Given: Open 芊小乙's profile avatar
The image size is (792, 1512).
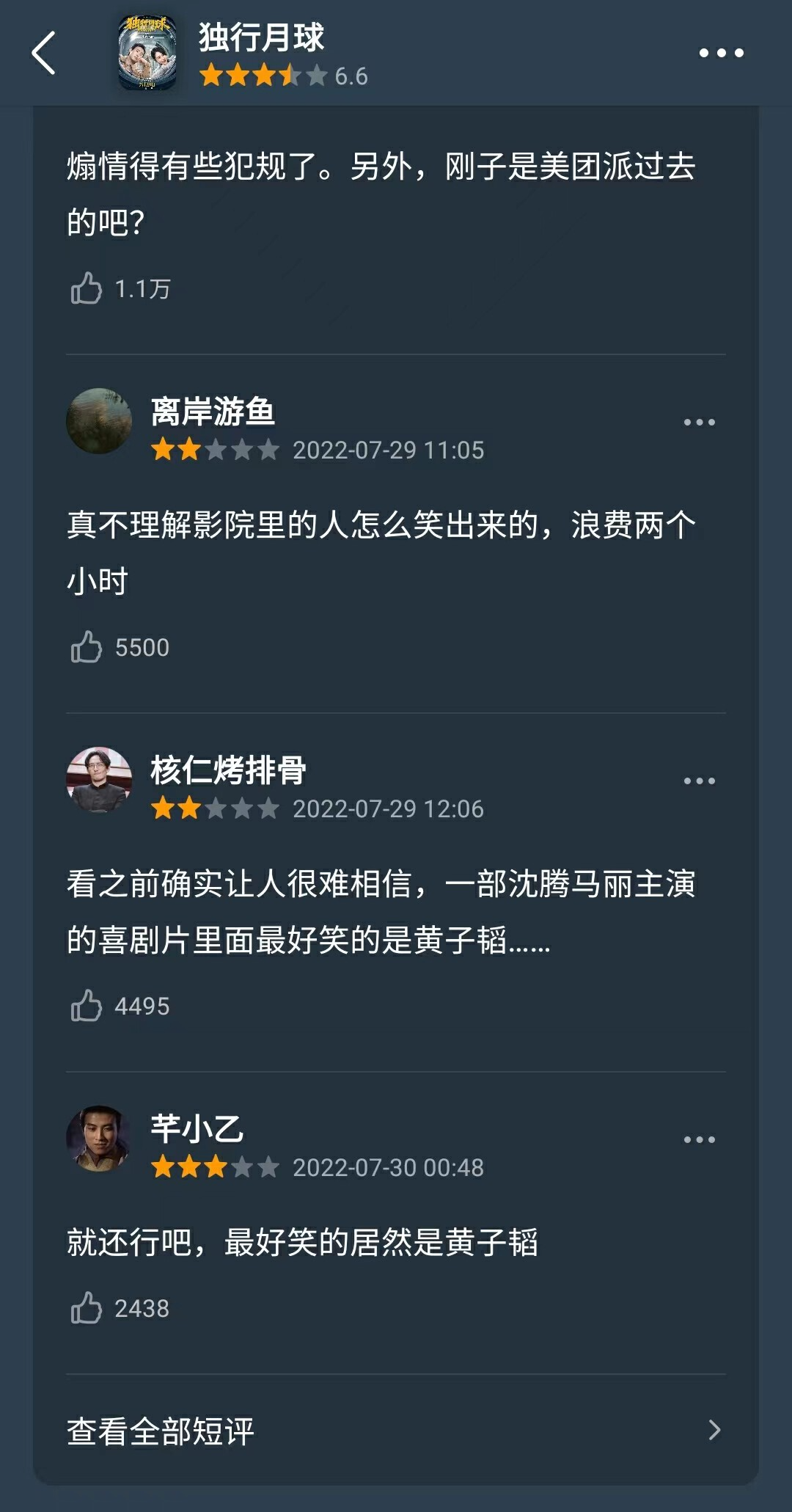Looking at the screenshot, I should click(x=99, y=1139).
